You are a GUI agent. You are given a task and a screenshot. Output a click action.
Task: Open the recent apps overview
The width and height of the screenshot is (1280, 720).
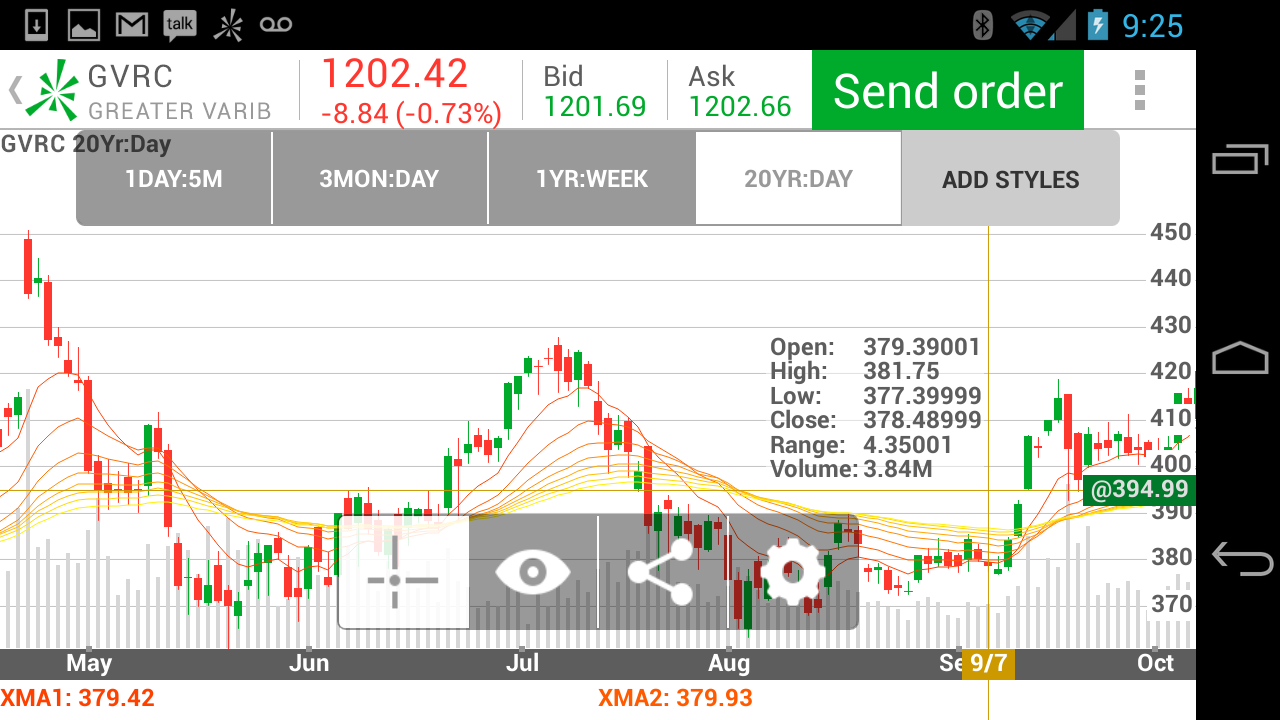coord(1239,160)
